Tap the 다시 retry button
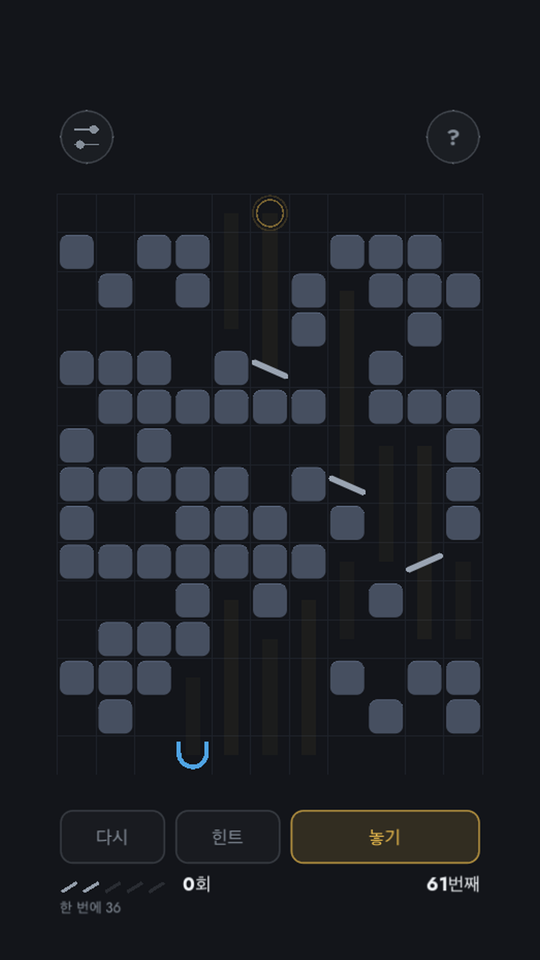Image resolution: width=540 pixels, height=960 pixels. 113,836
